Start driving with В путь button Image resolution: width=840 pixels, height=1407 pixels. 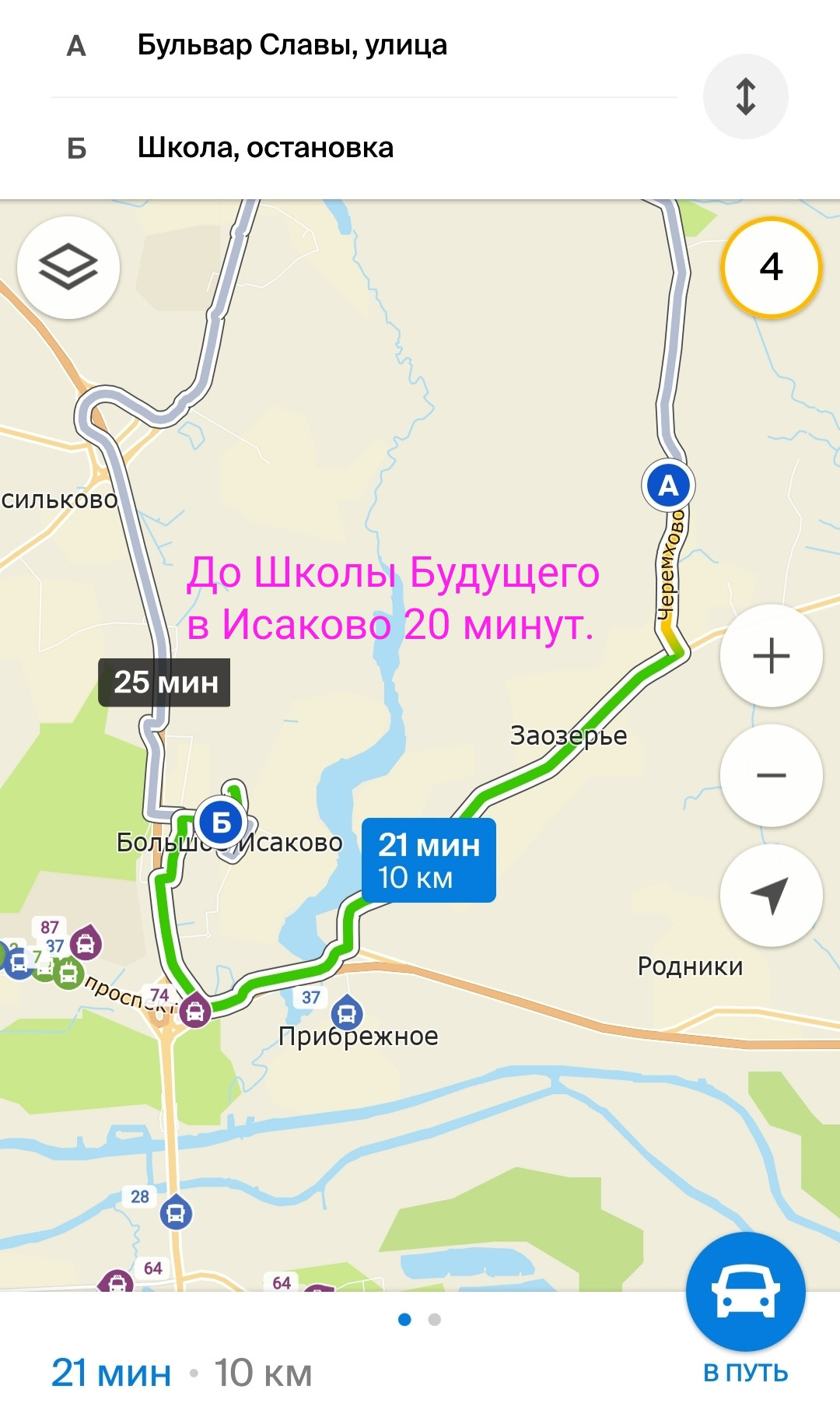coord(745,1295)
